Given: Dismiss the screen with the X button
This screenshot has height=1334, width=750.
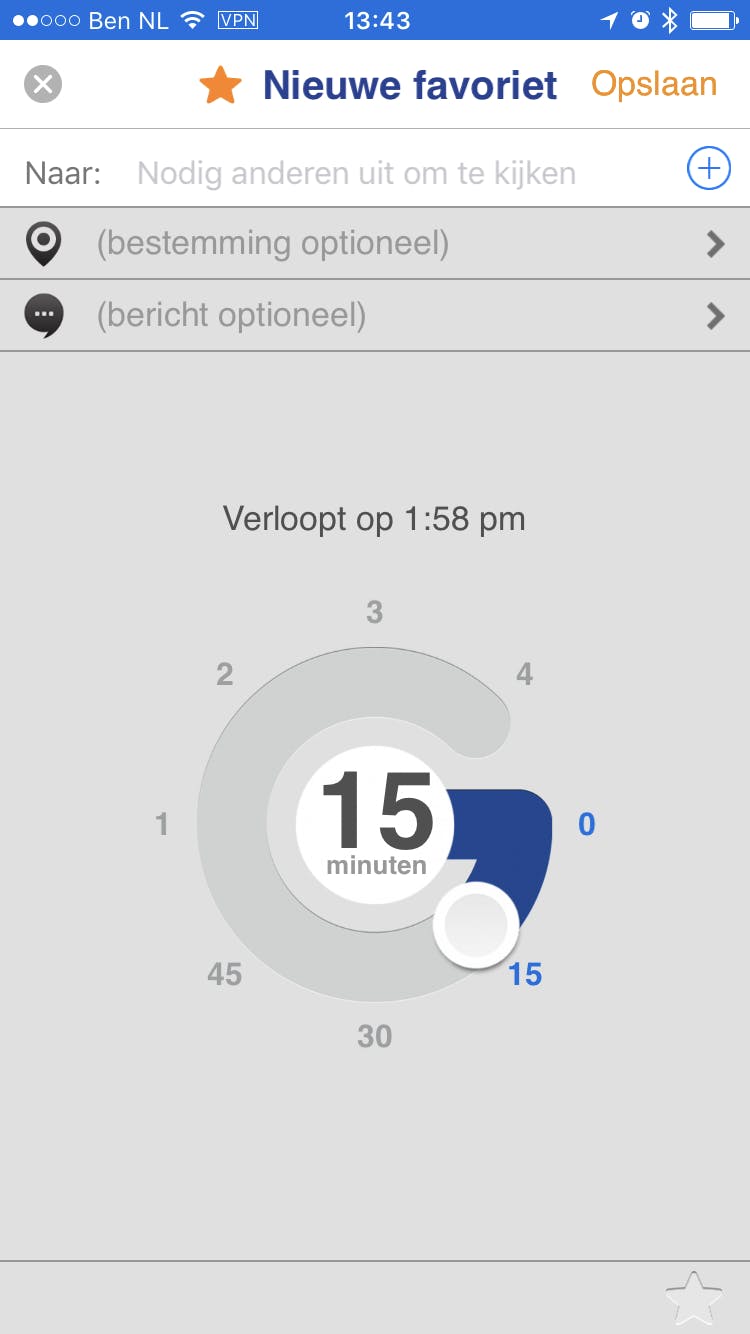Looking at the screenshot, I should click(x=42, y=84).
